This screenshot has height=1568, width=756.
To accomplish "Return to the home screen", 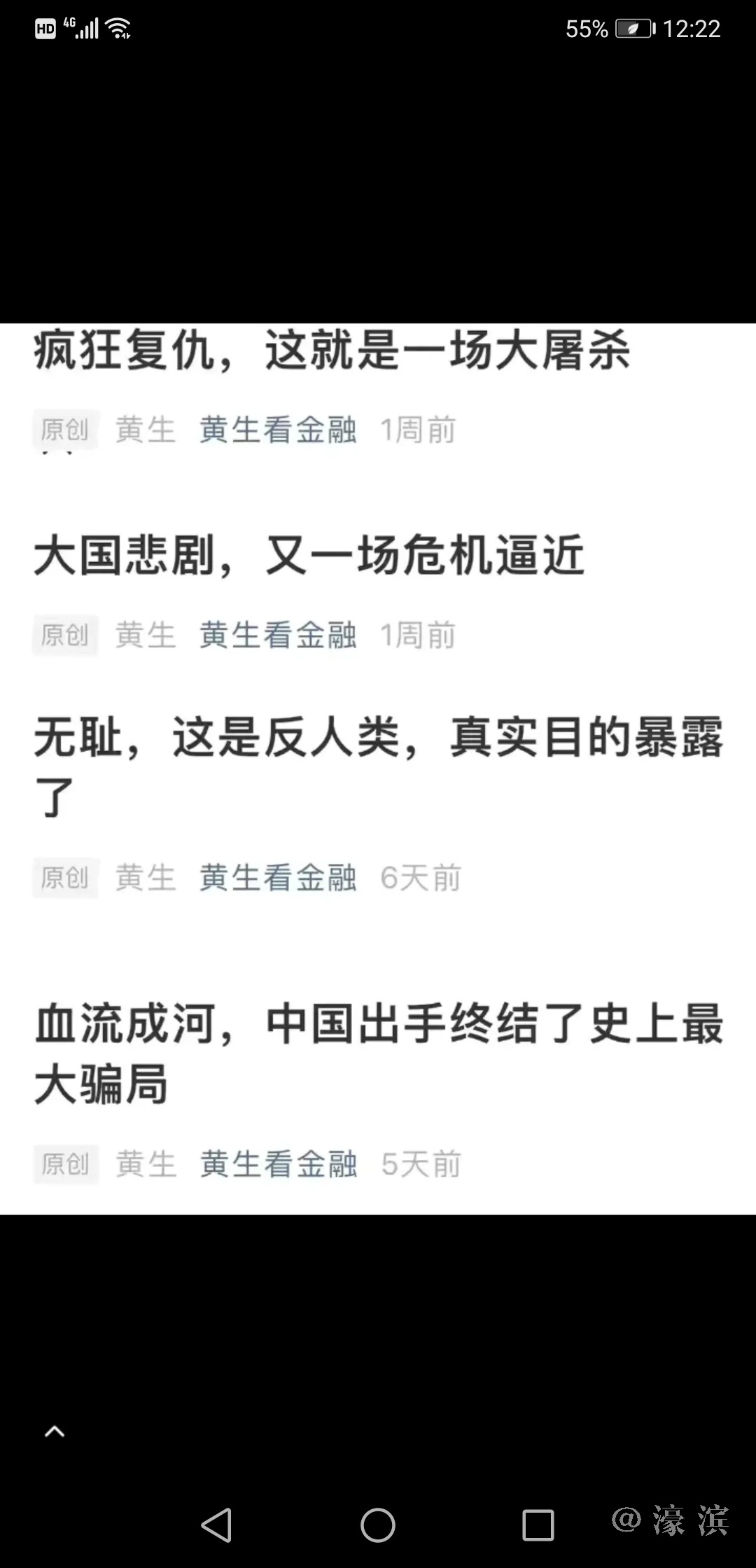I will [378, 1525].
